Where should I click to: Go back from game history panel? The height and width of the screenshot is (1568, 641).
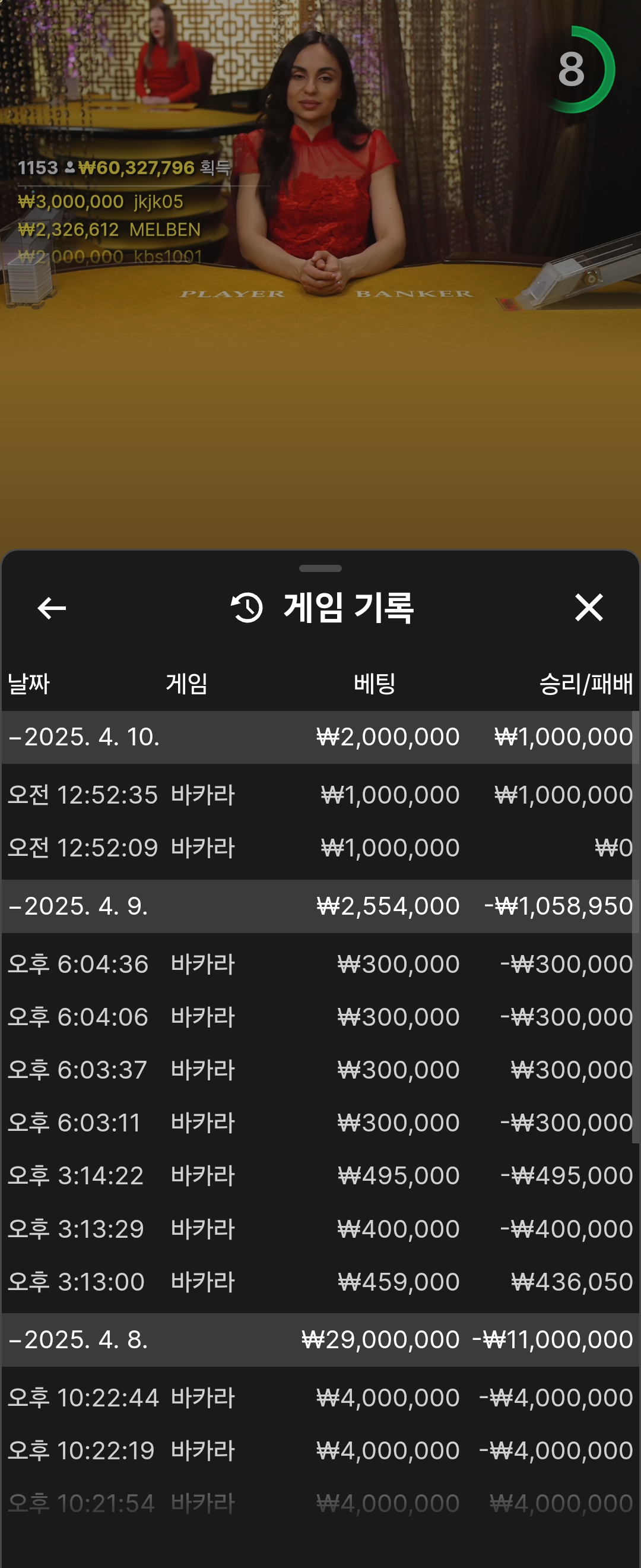click(52, 608)
